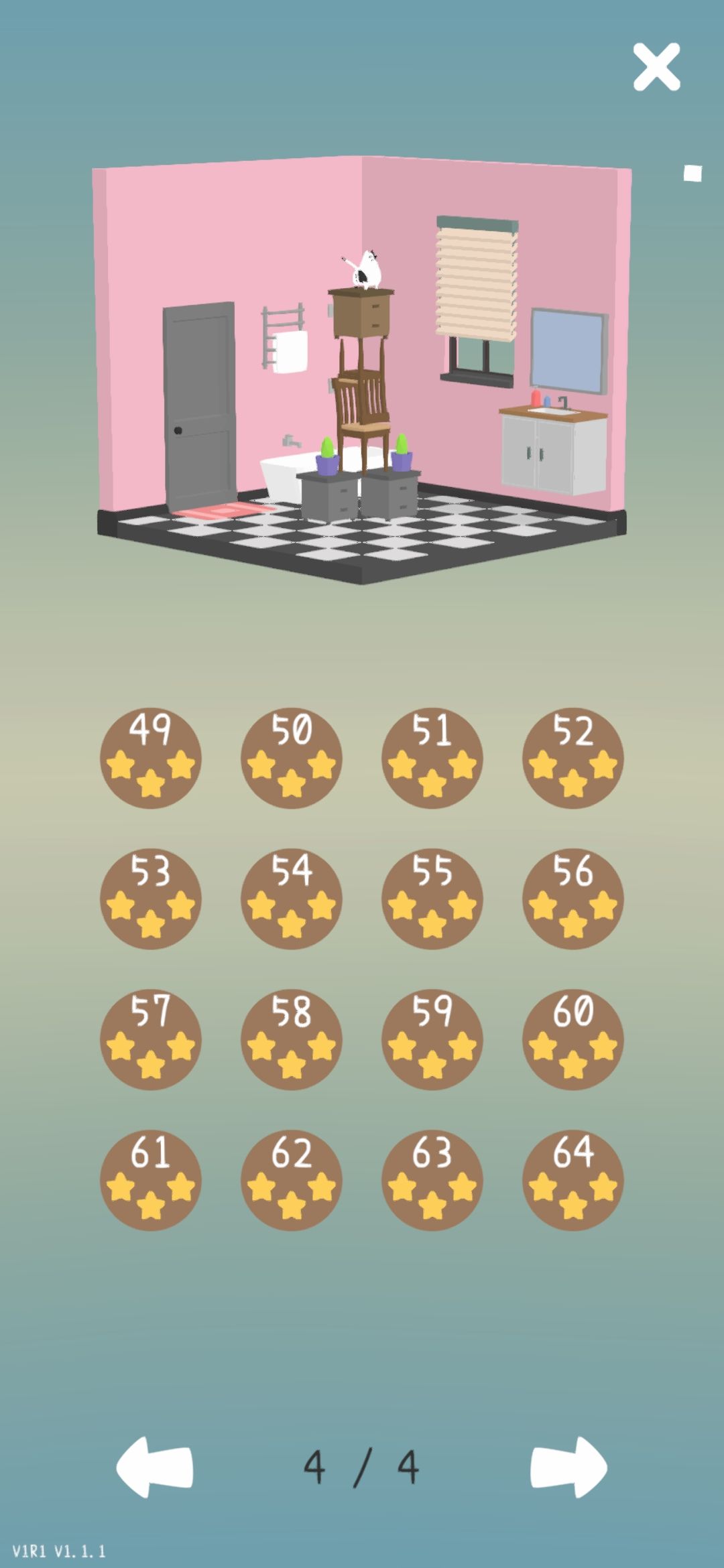Start level 57

[151, 1039]
